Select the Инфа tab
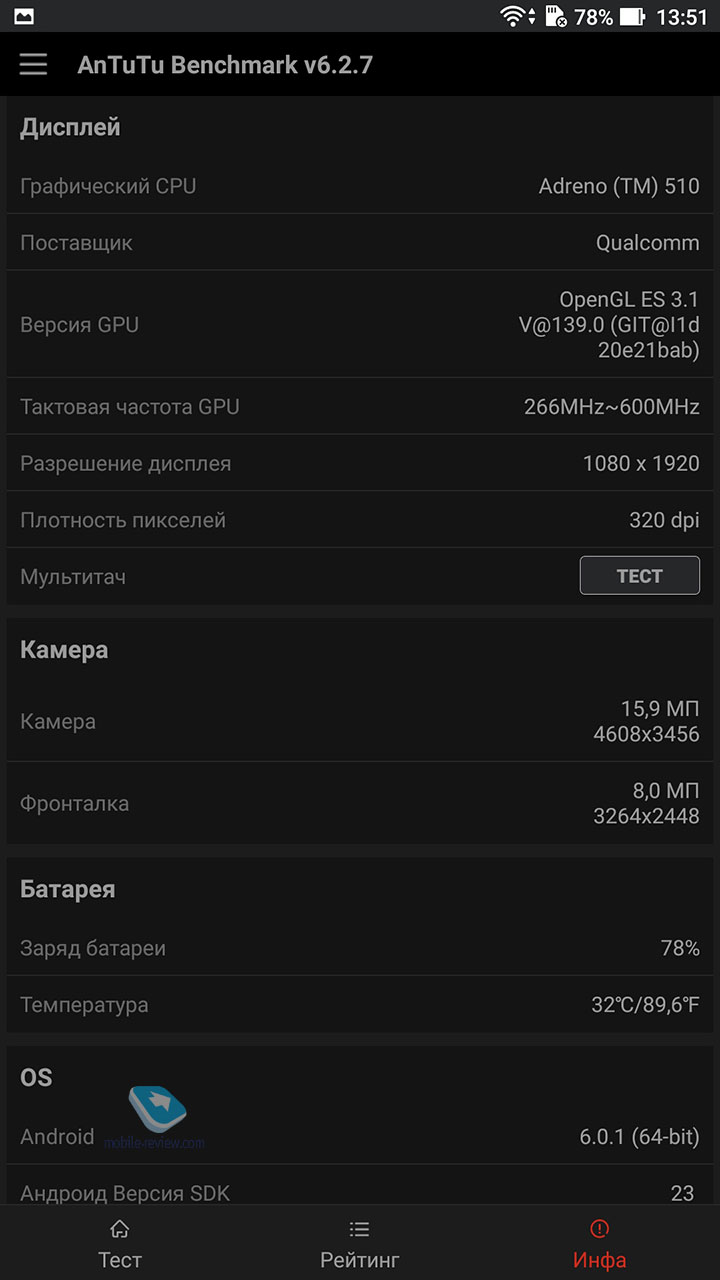The width and height of the screenshot is (720, 1280). pos(600,1243)
